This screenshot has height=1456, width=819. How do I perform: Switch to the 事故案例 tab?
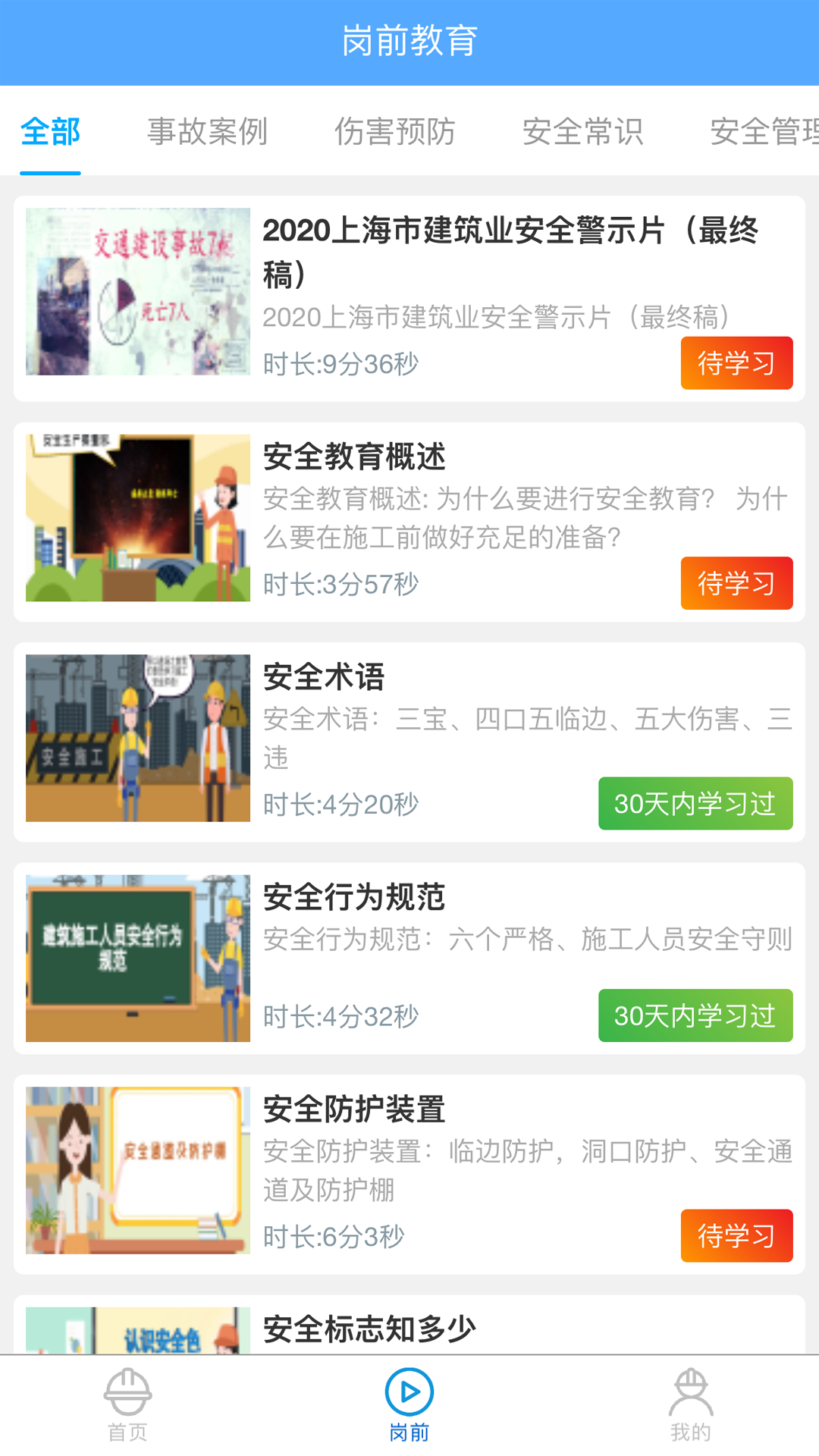click(x=207, y=131)
